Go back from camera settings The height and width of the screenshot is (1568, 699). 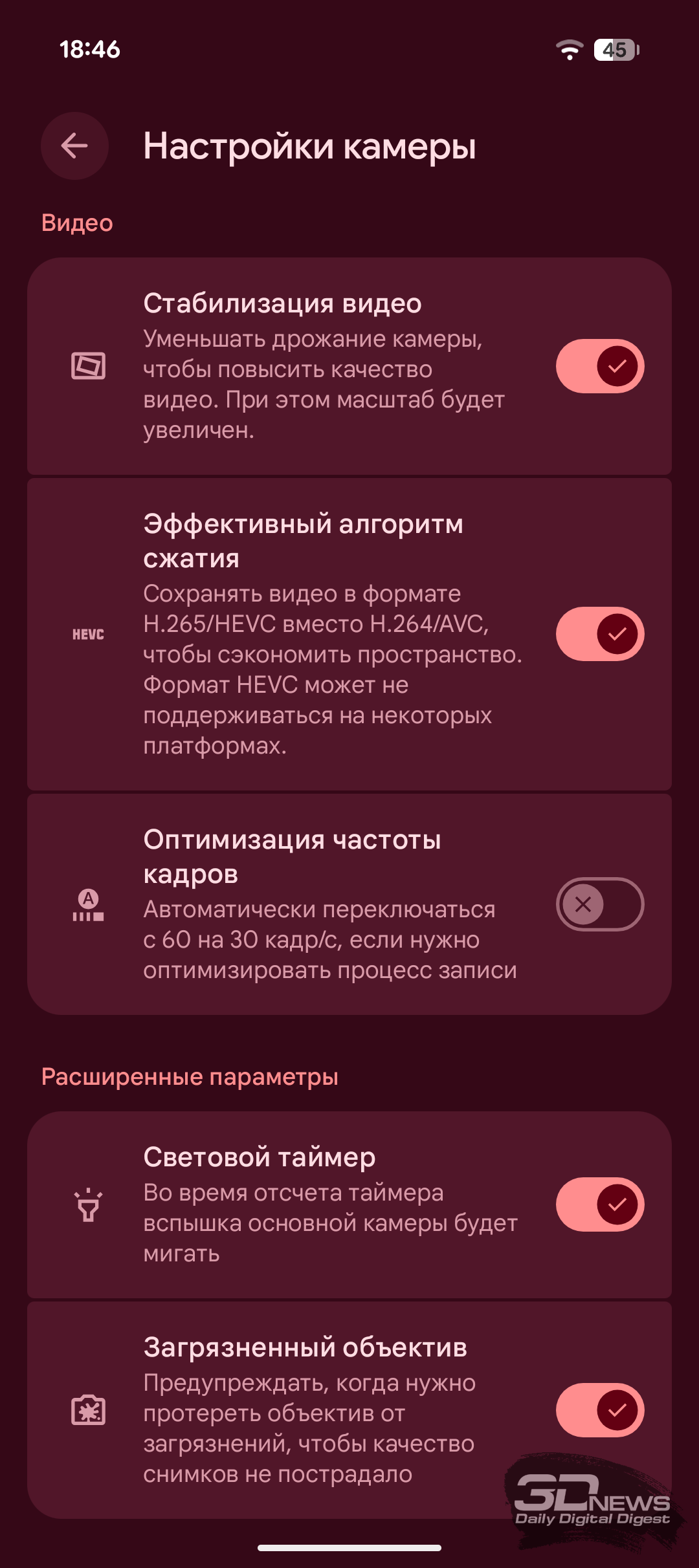74,146
